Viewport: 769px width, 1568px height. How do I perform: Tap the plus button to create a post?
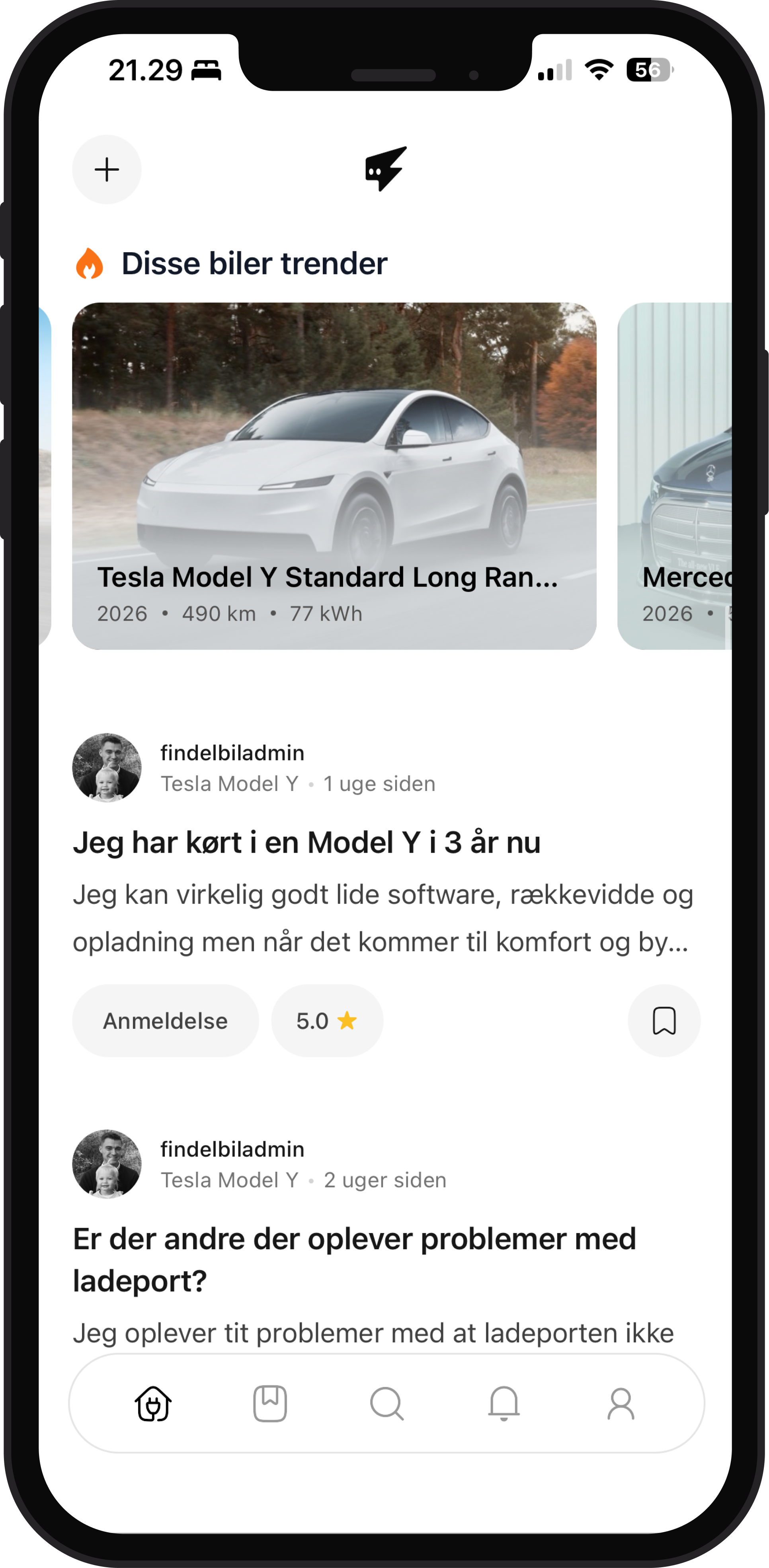(107, 169)
